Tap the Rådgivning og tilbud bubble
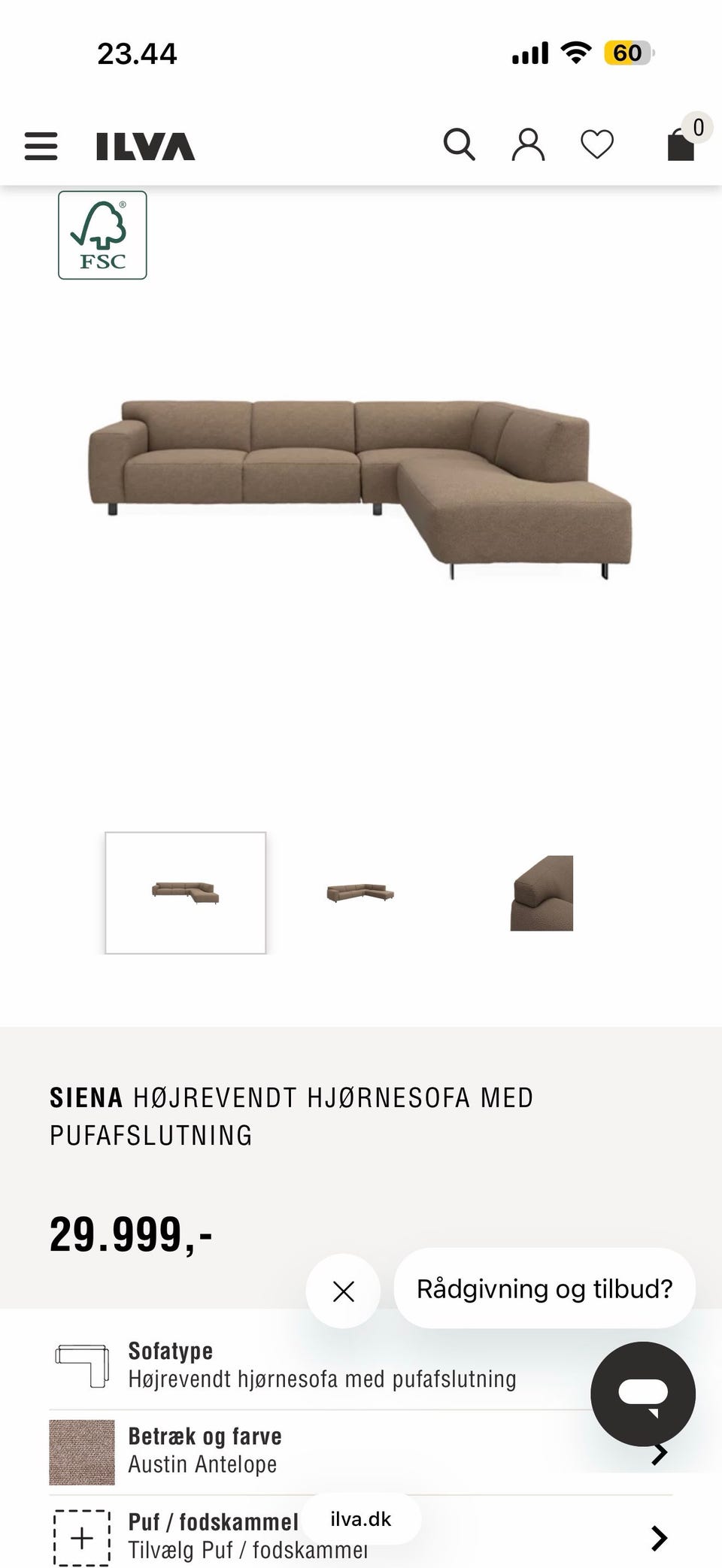The image size is (722, 1568). click(x=545, y=1288)
